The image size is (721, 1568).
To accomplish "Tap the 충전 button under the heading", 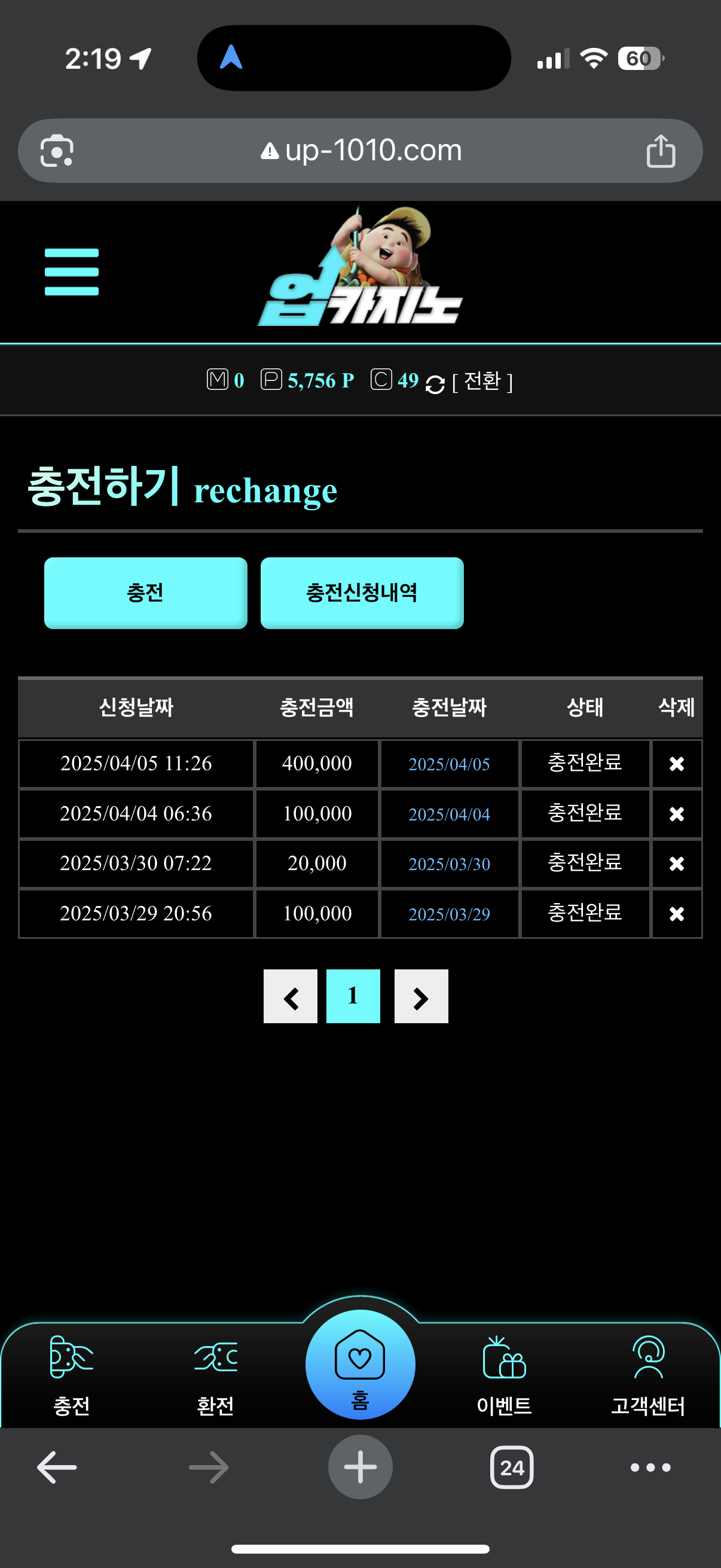I will coord(145,592).
